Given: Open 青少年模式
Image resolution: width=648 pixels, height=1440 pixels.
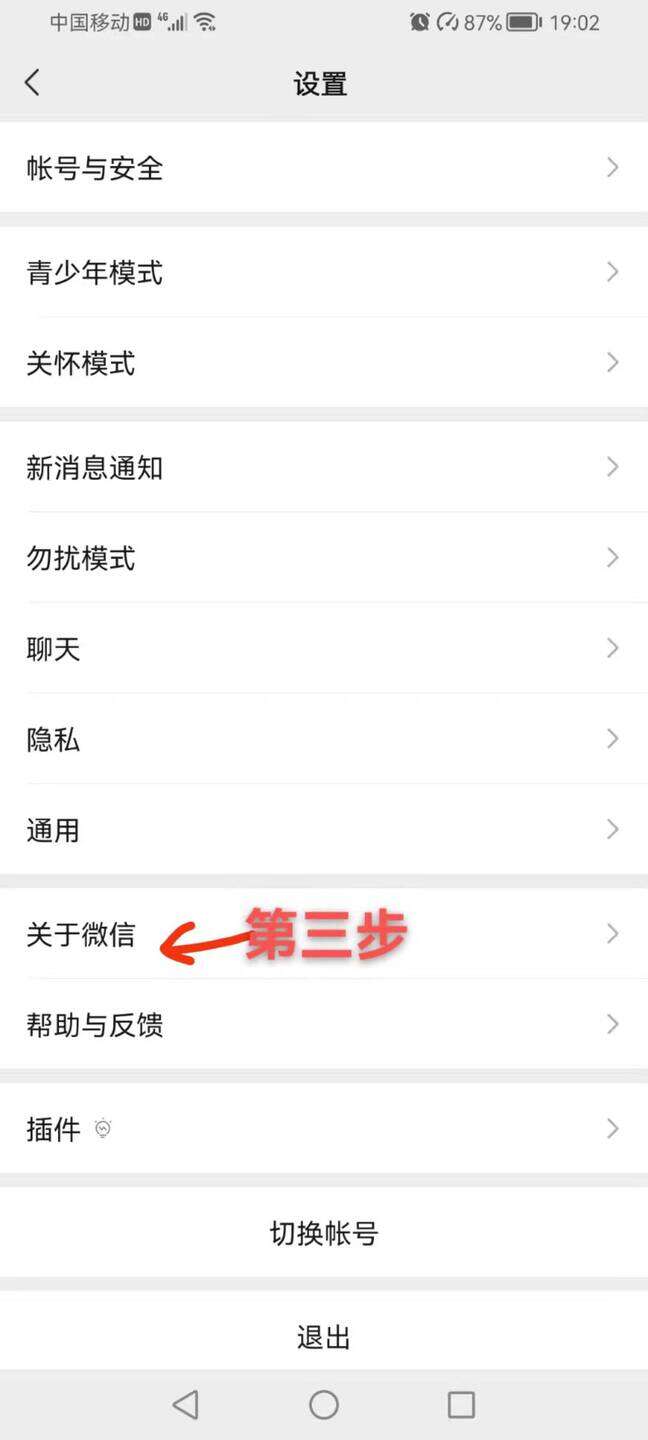Looking at the screenshot, I should pyautogui.click(x=324, y=272).
